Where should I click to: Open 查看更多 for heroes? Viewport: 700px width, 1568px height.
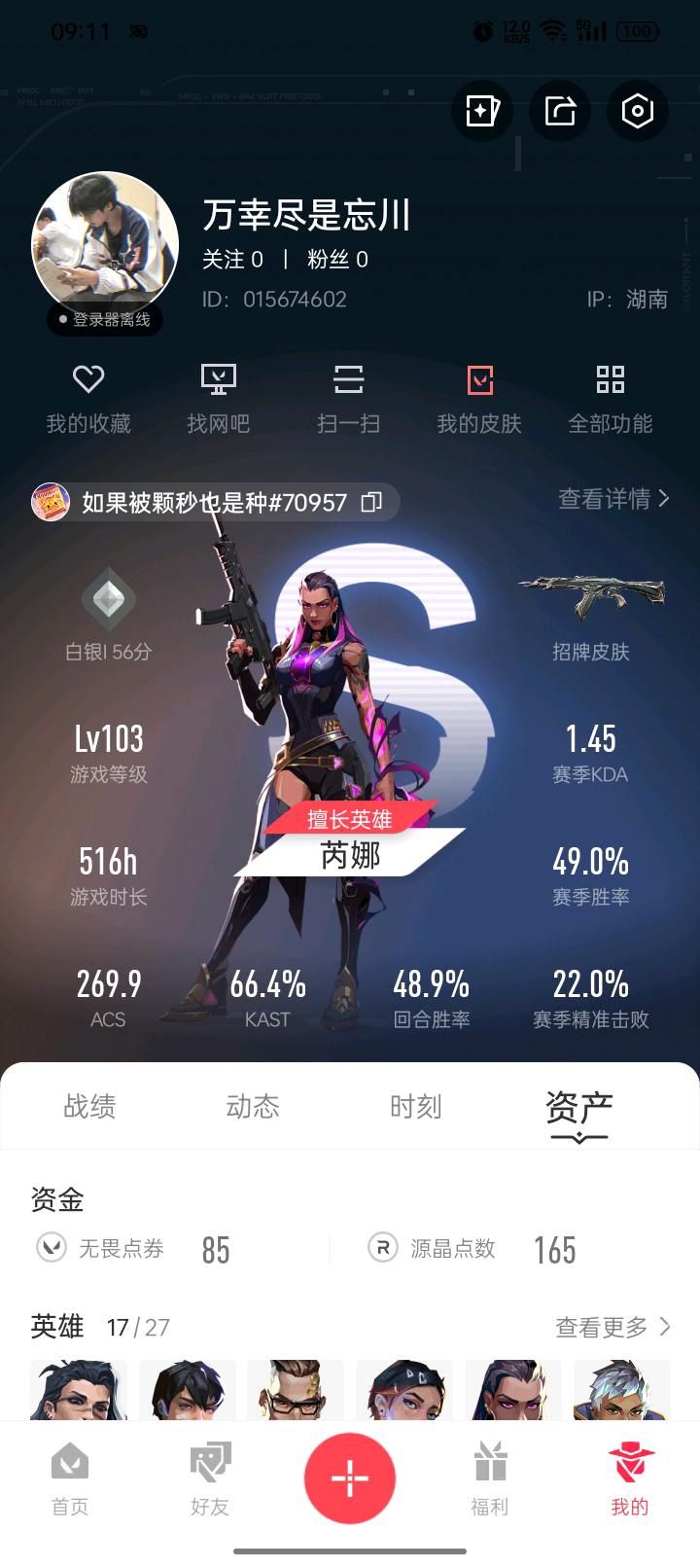pyautogui.click(x=612, y=1327)
